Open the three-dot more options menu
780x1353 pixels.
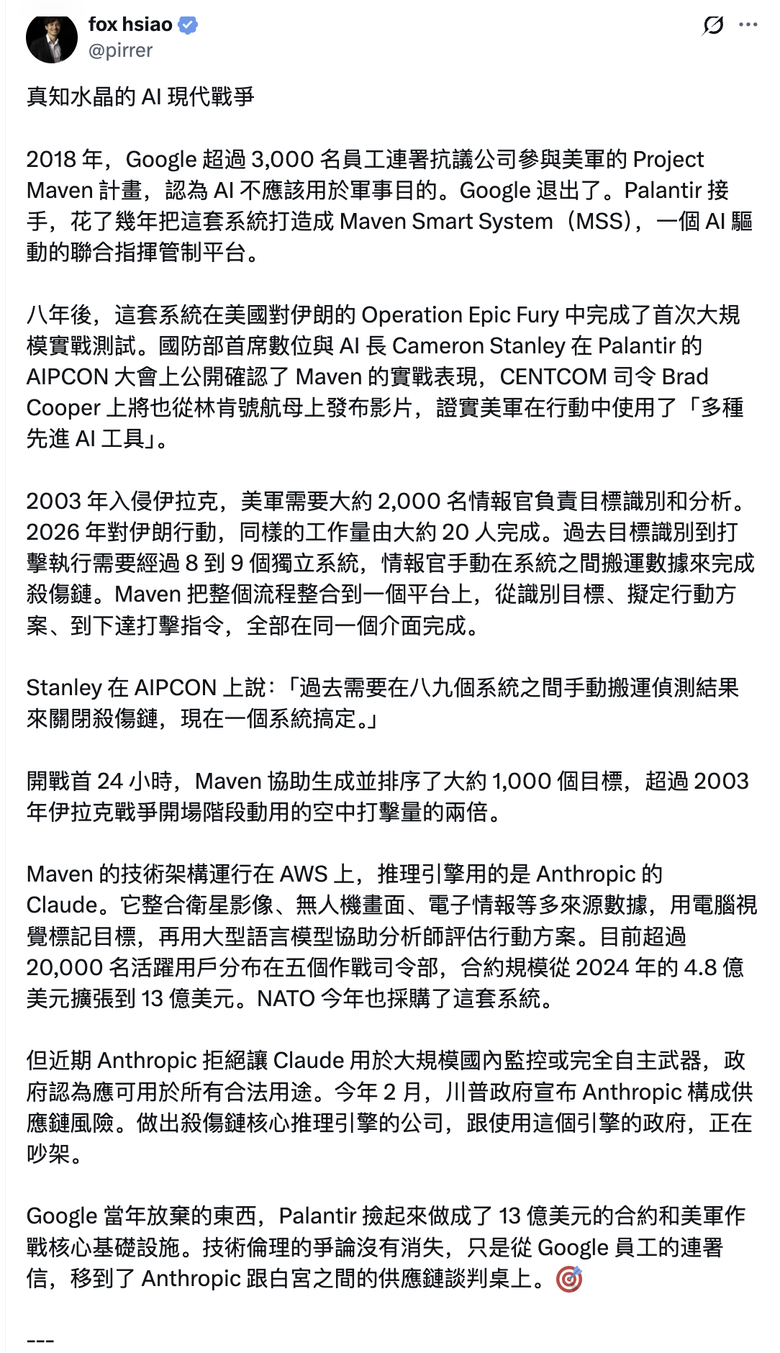coord(747,25)
